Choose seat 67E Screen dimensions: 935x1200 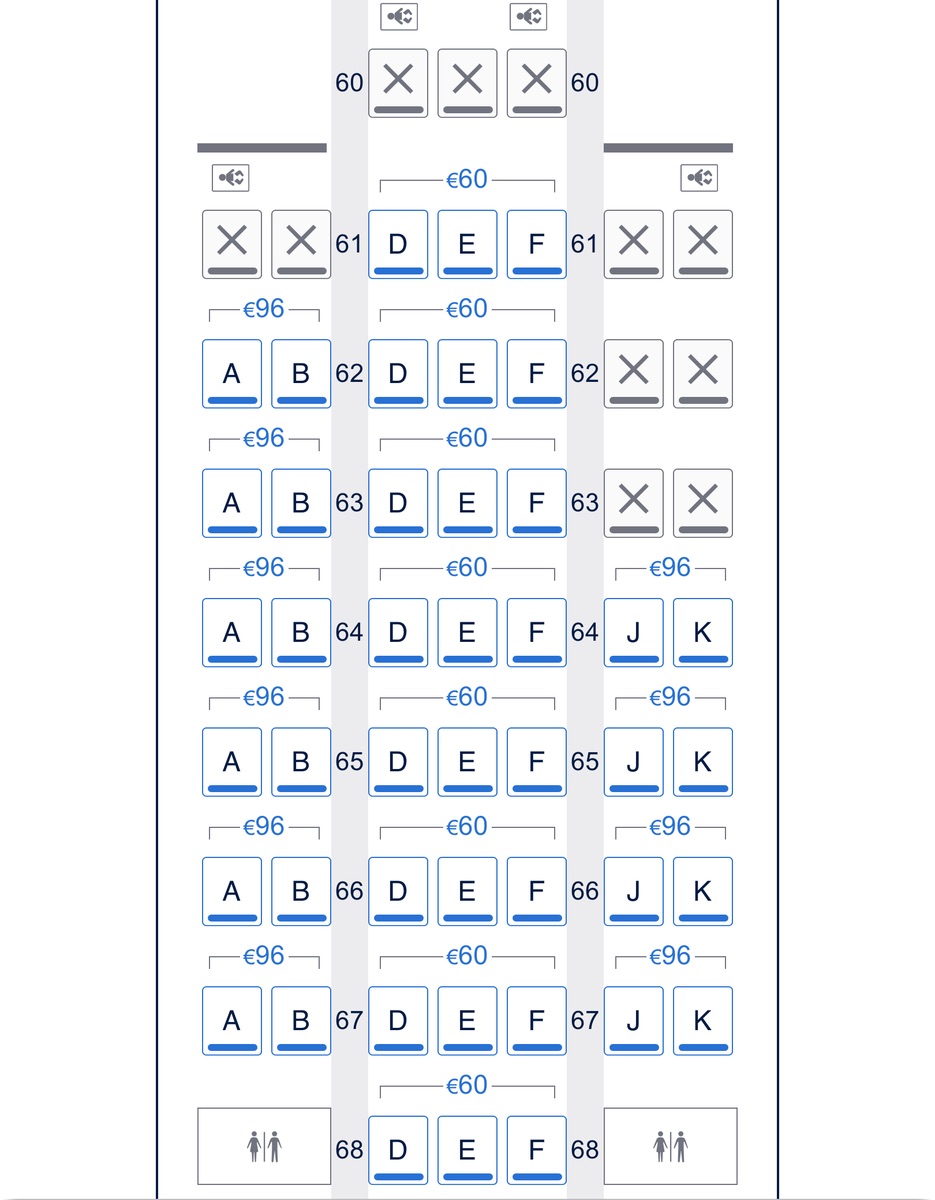click(467, 1021)
